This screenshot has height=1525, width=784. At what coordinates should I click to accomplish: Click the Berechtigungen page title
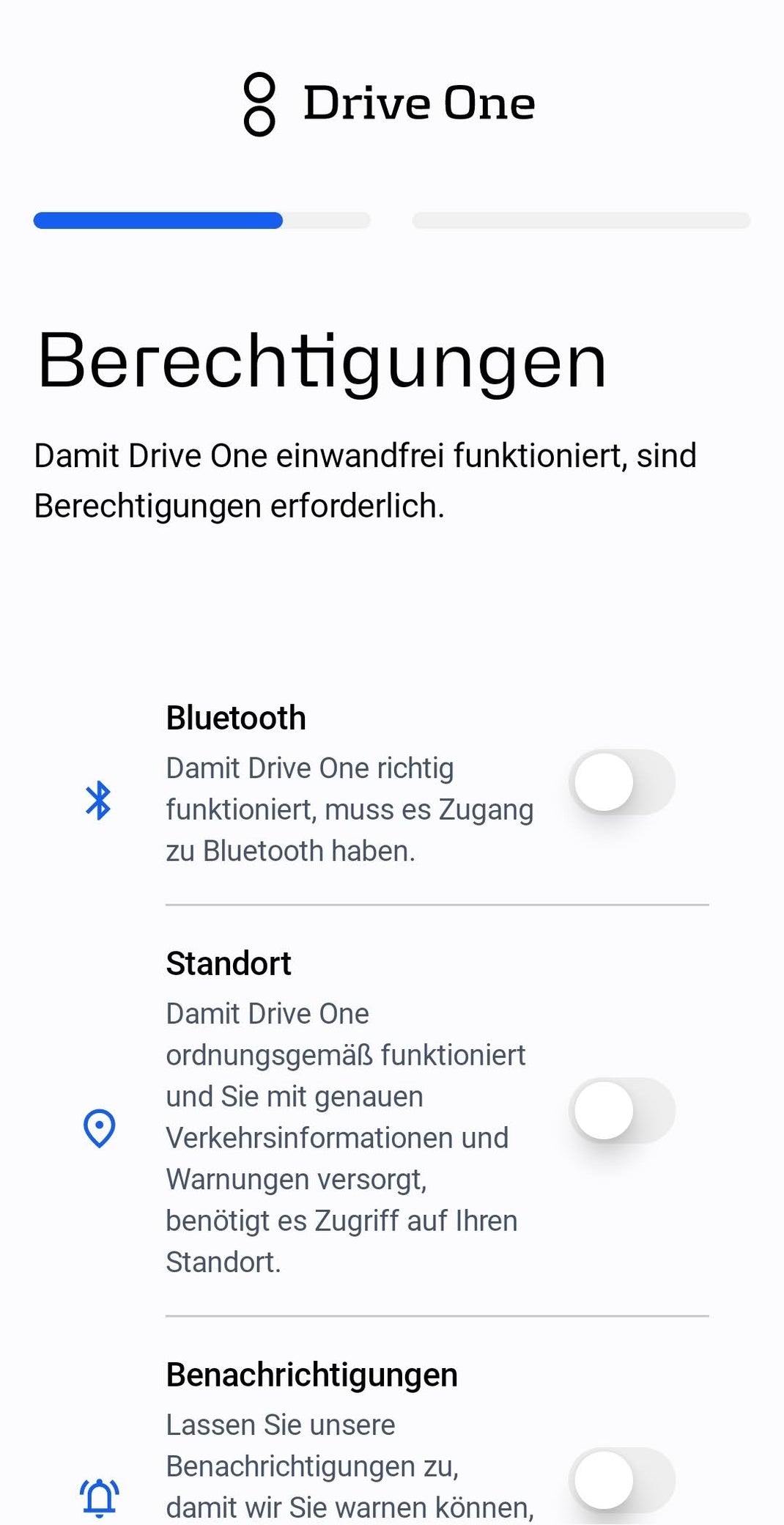click(x=320, y=362)
